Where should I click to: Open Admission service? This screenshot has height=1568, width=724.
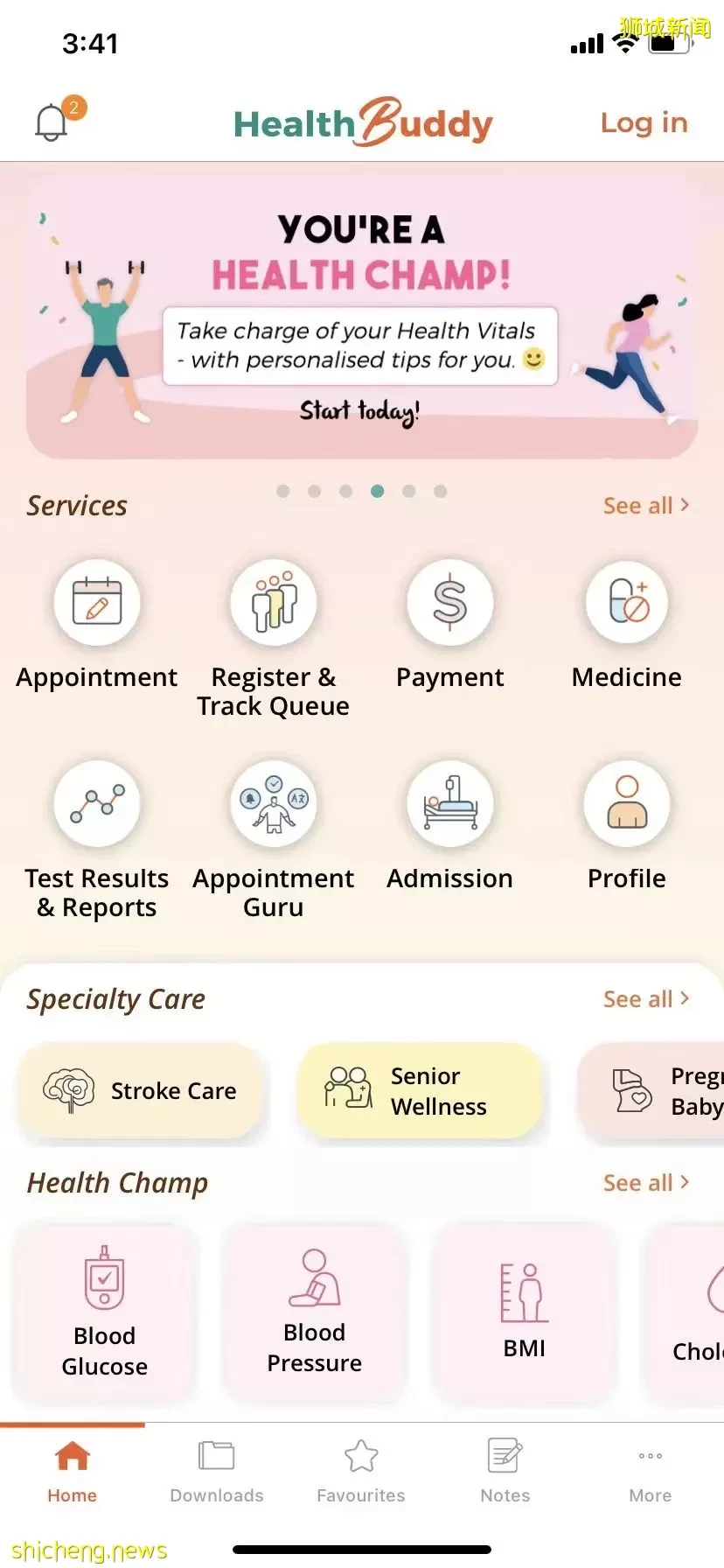(450, 804)
